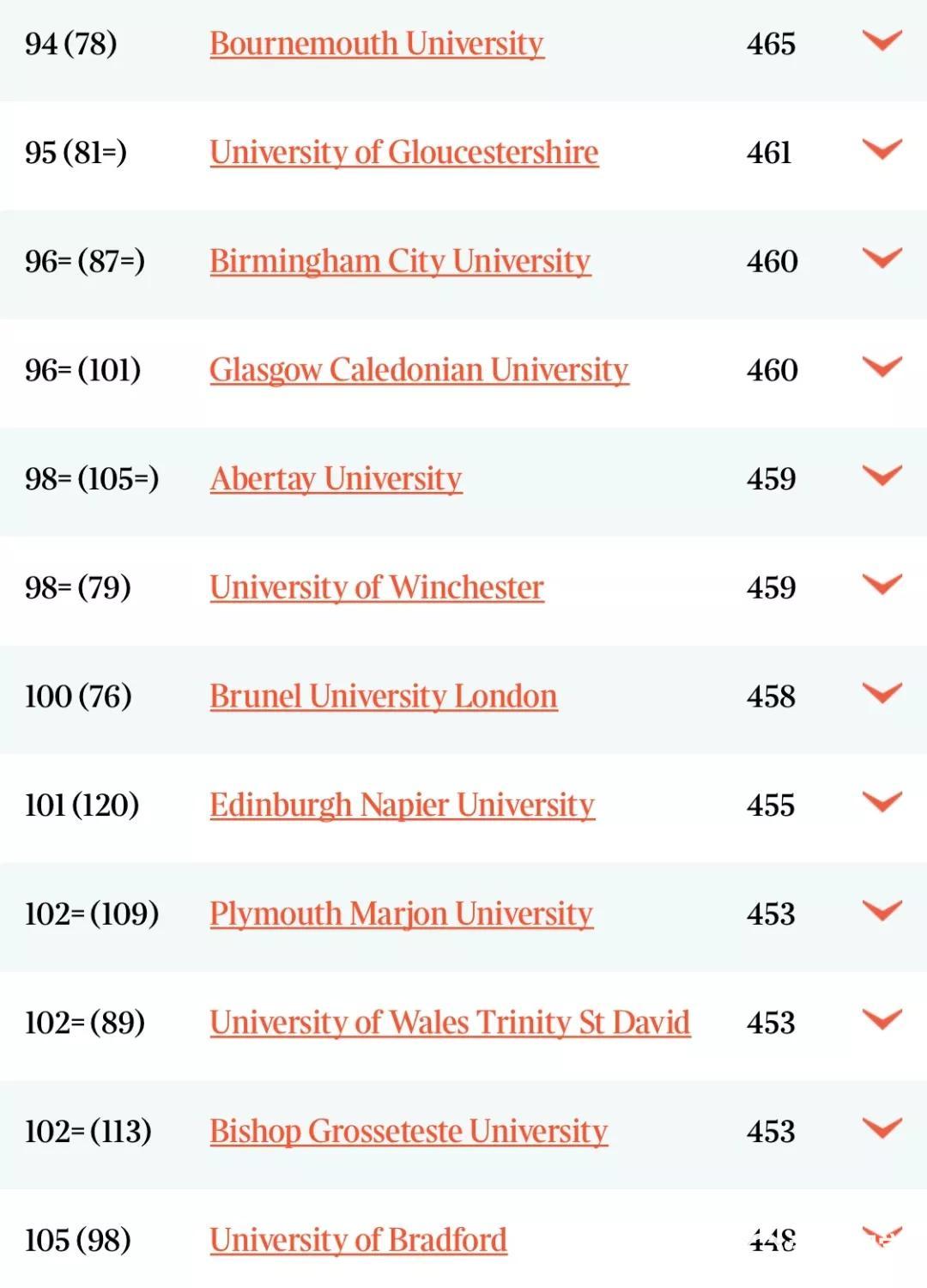This screenshot has width=927, height=1288.
Task: Expand the University of Winchester row
Action: tap(882, 585)
